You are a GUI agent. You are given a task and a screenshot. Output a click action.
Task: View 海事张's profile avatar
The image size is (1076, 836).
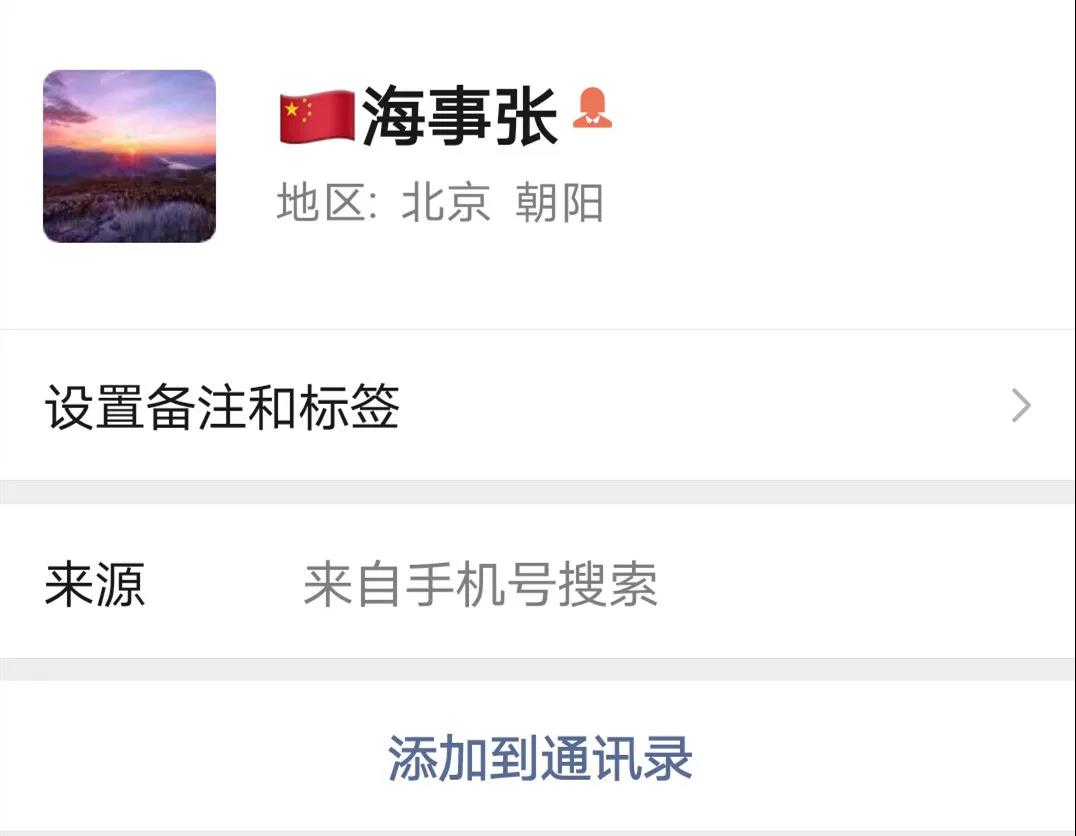[129, 156]
